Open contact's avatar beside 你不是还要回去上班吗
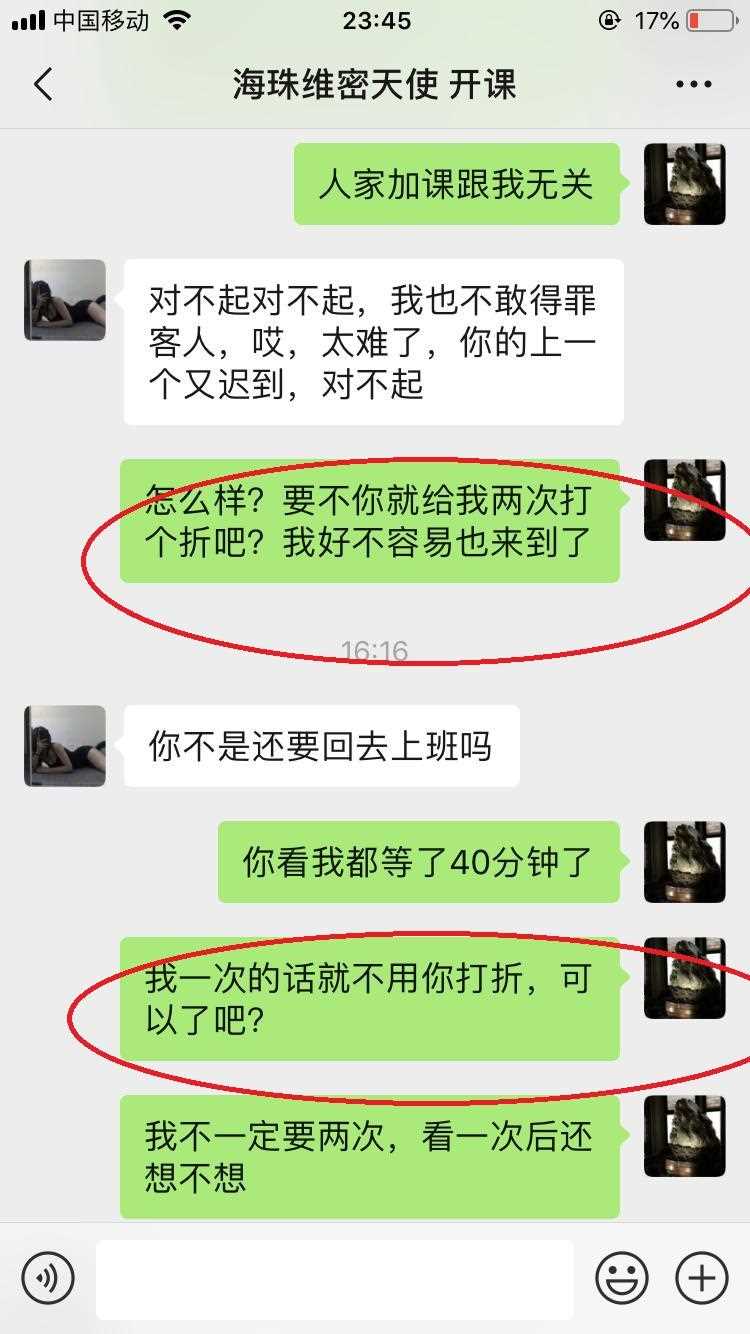This screenshot has width=750, height=1334. coord(65,746)
